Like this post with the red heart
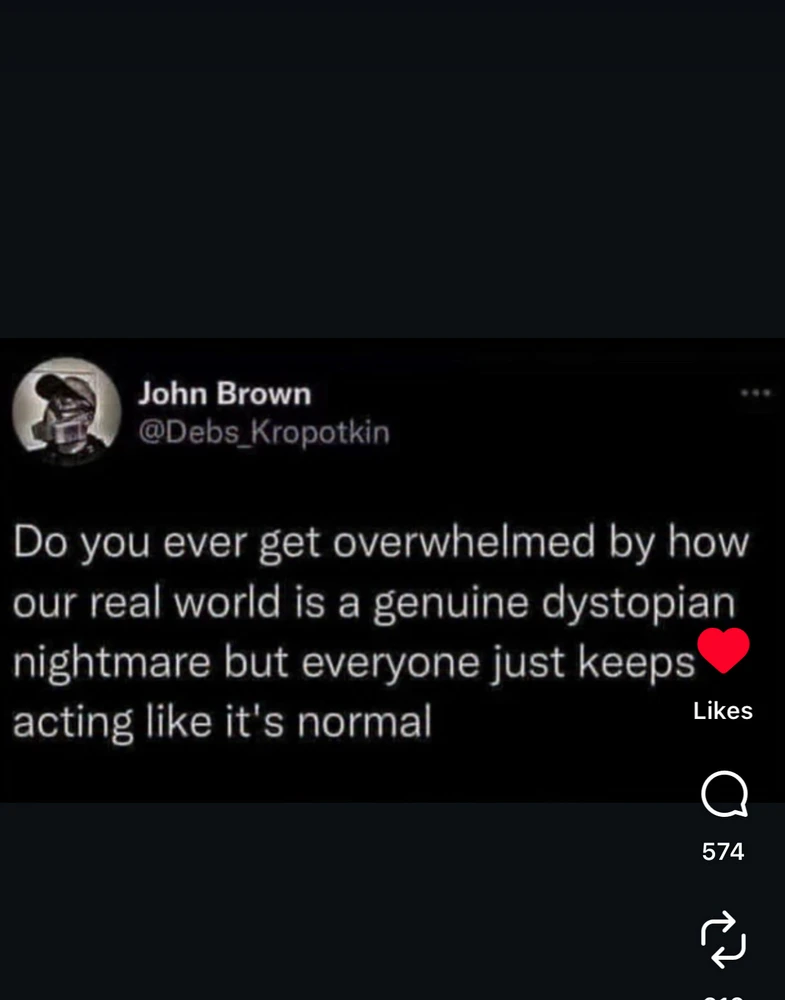785x1000 pixels. 723,652
